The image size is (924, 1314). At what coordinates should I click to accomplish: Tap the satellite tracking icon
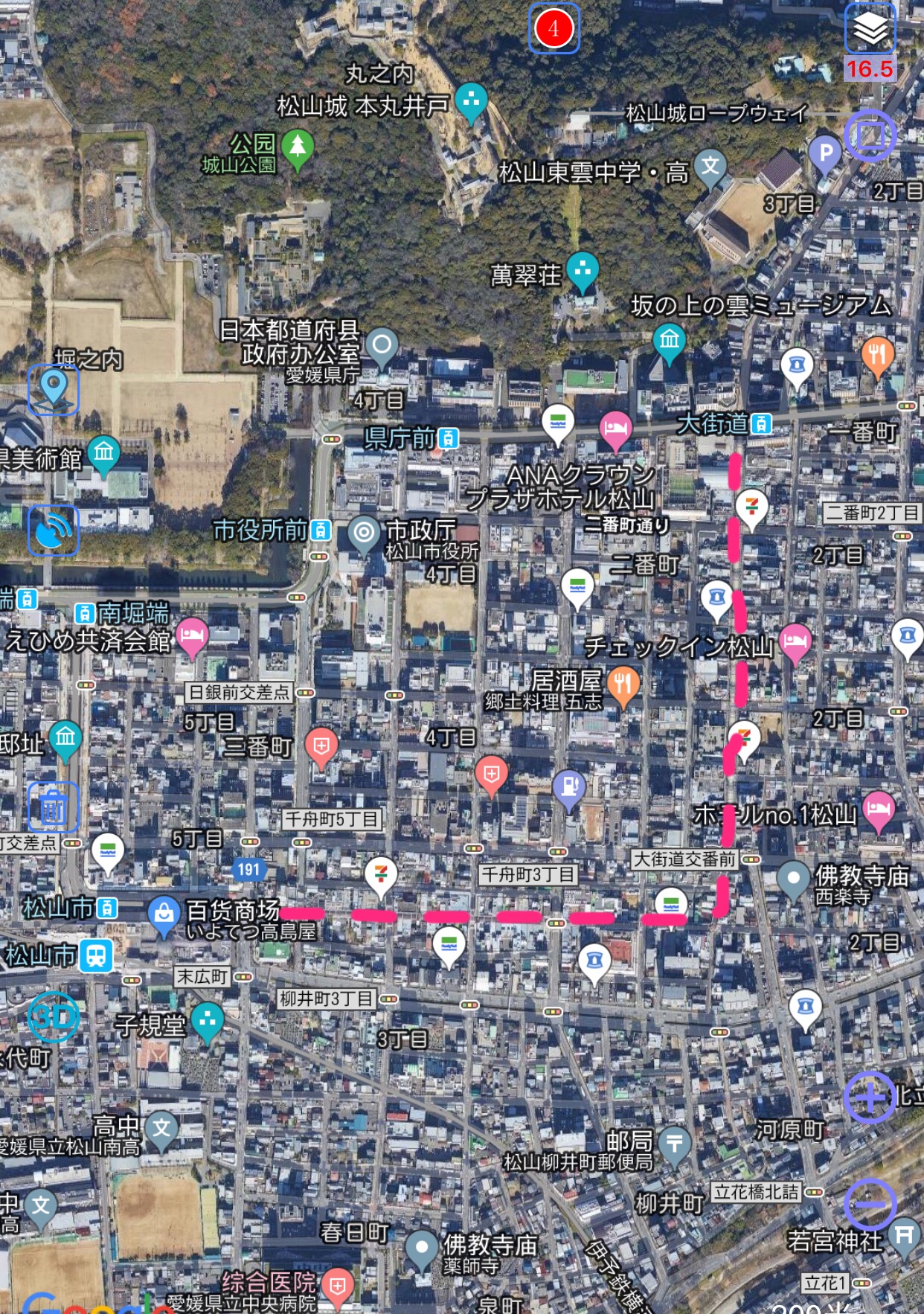54,530
